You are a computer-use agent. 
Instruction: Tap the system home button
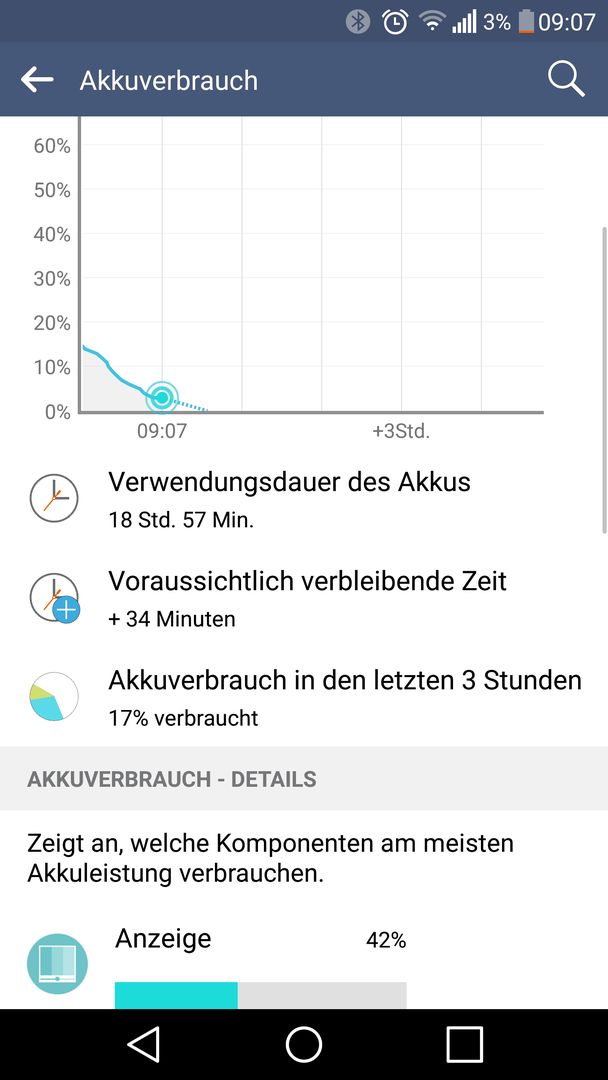[304, 1044]
